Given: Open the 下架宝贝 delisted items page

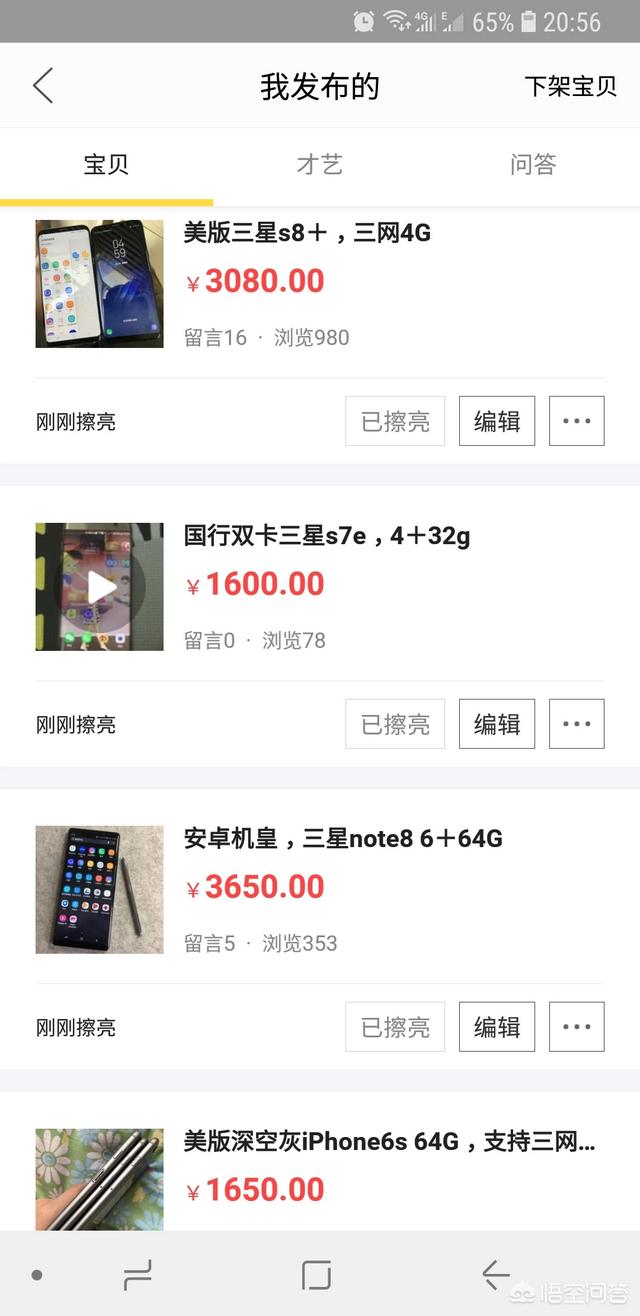Looking at the screenshot, I should (570, 86).
